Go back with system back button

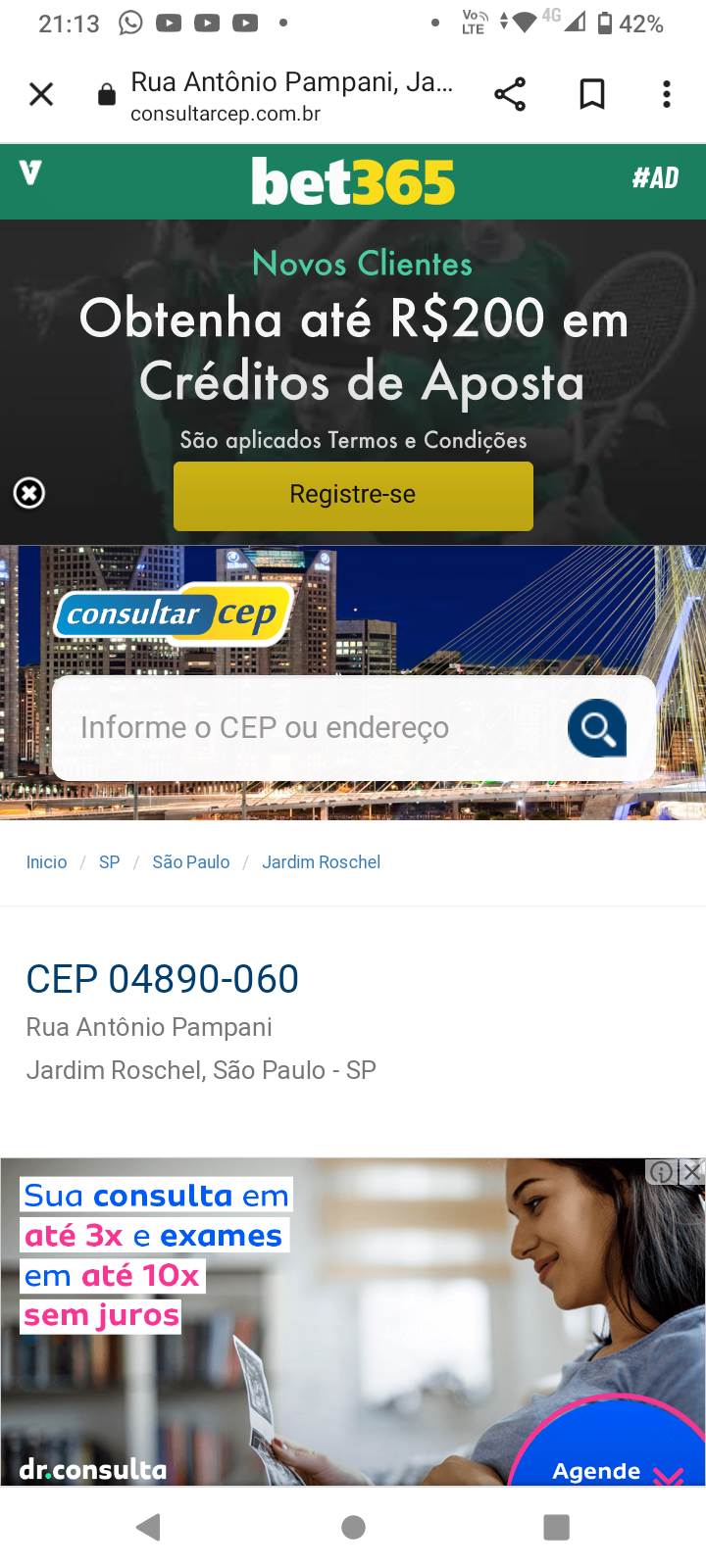(149, 1527)
